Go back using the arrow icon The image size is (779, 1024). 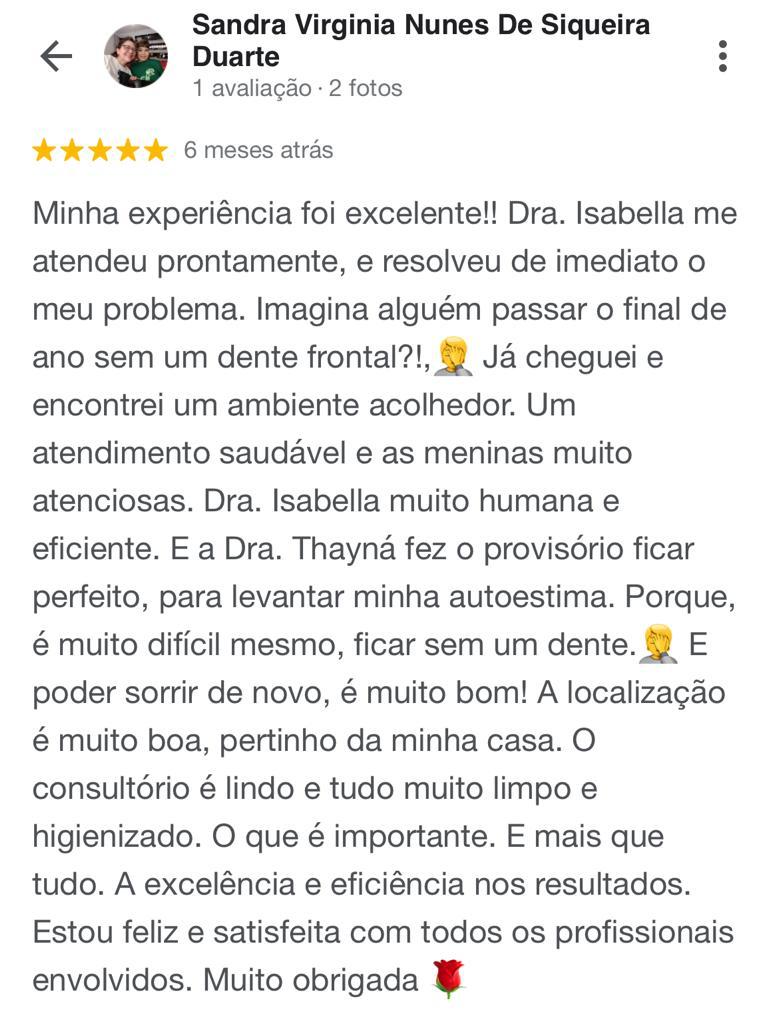[56, 57]
